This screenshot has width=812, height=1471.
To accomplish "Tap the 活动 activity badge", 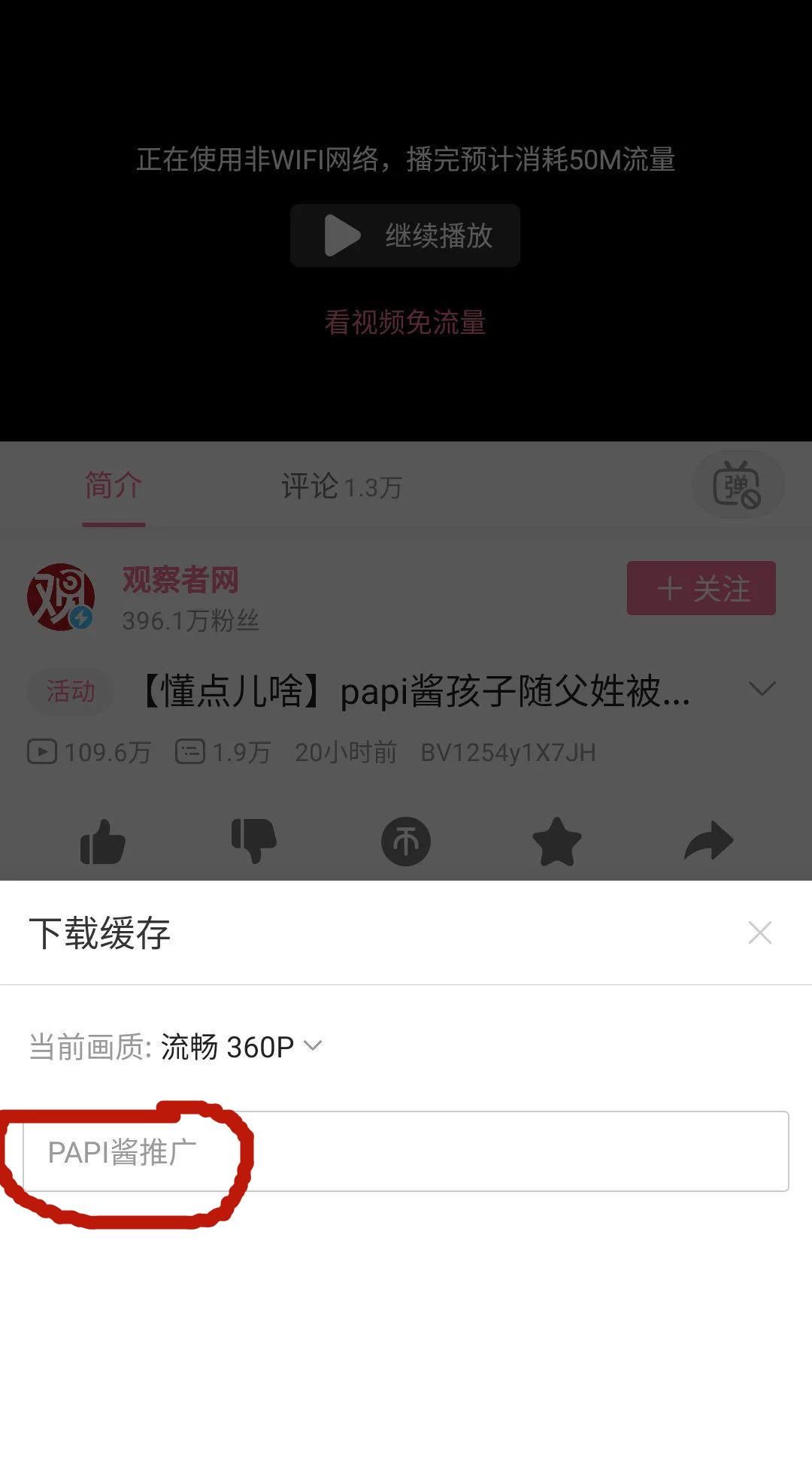I will 71,691.
